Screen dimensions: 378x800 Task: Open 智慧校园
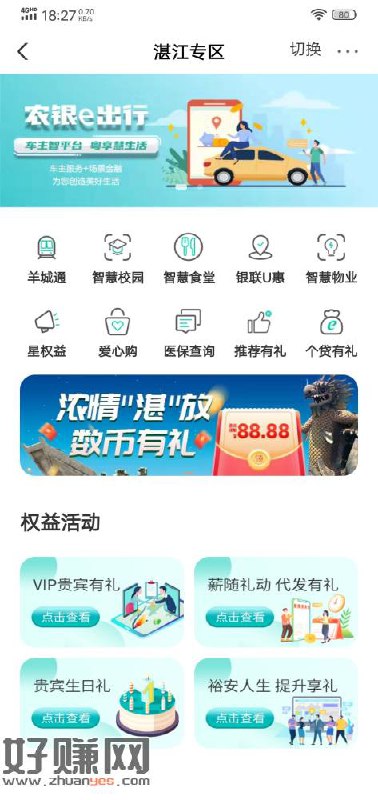[x=118, y=259]
